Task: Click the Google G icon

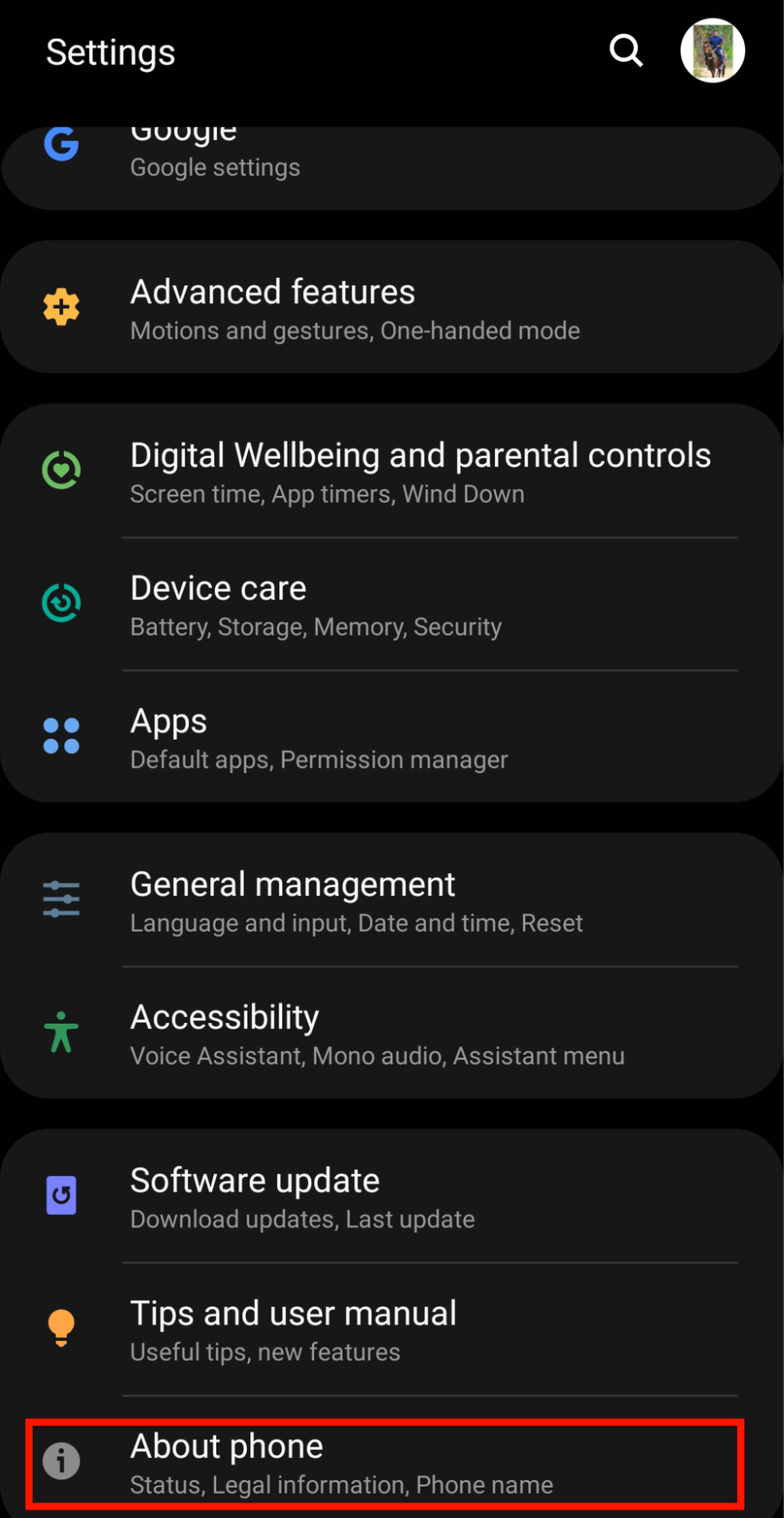Action: click(x=61, y=144)
